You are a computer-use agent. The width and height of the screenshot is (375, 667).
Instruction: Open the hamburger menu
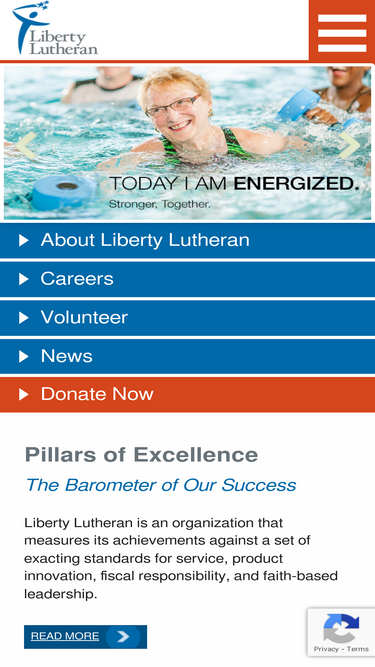342,31
